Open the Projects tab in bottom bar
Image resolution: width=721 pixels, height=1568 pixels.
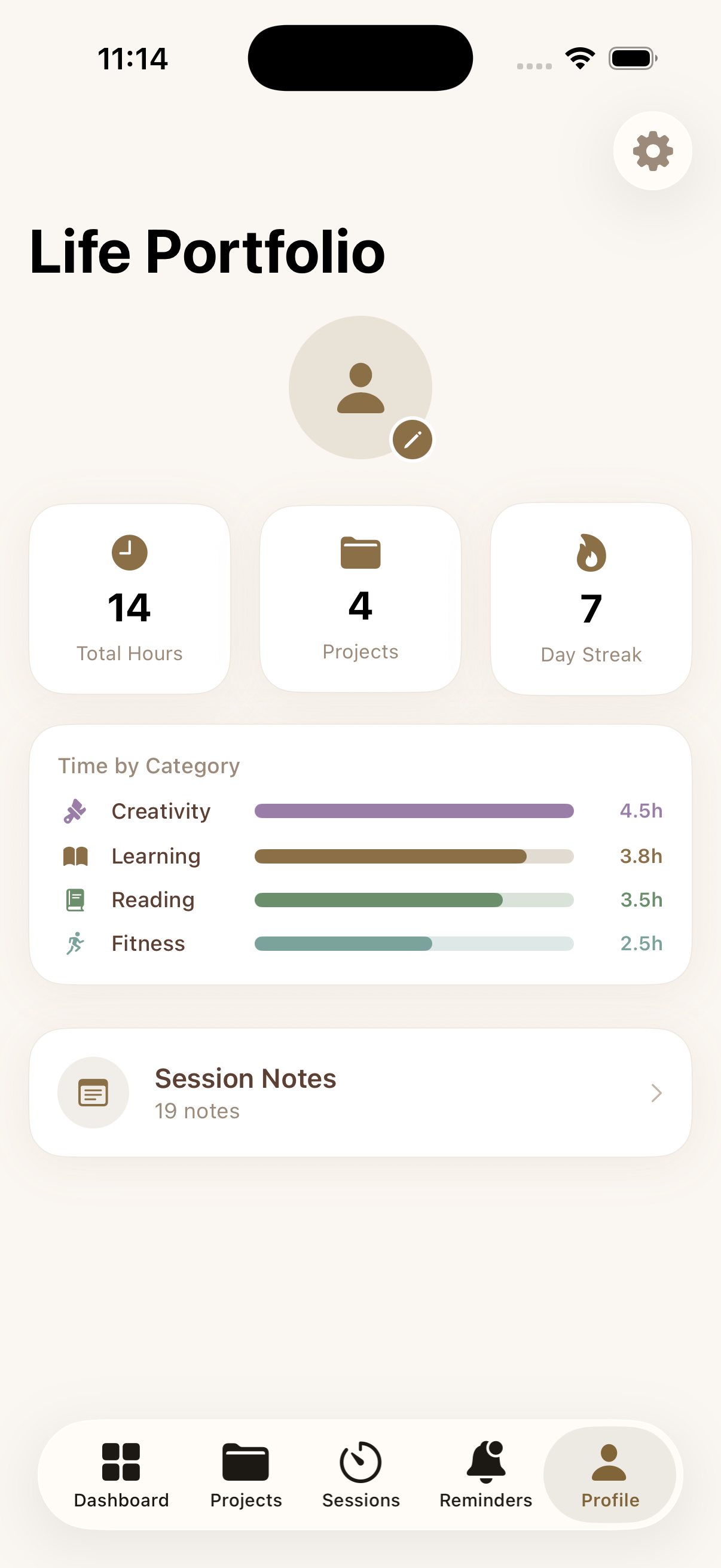coord(245,1479)
